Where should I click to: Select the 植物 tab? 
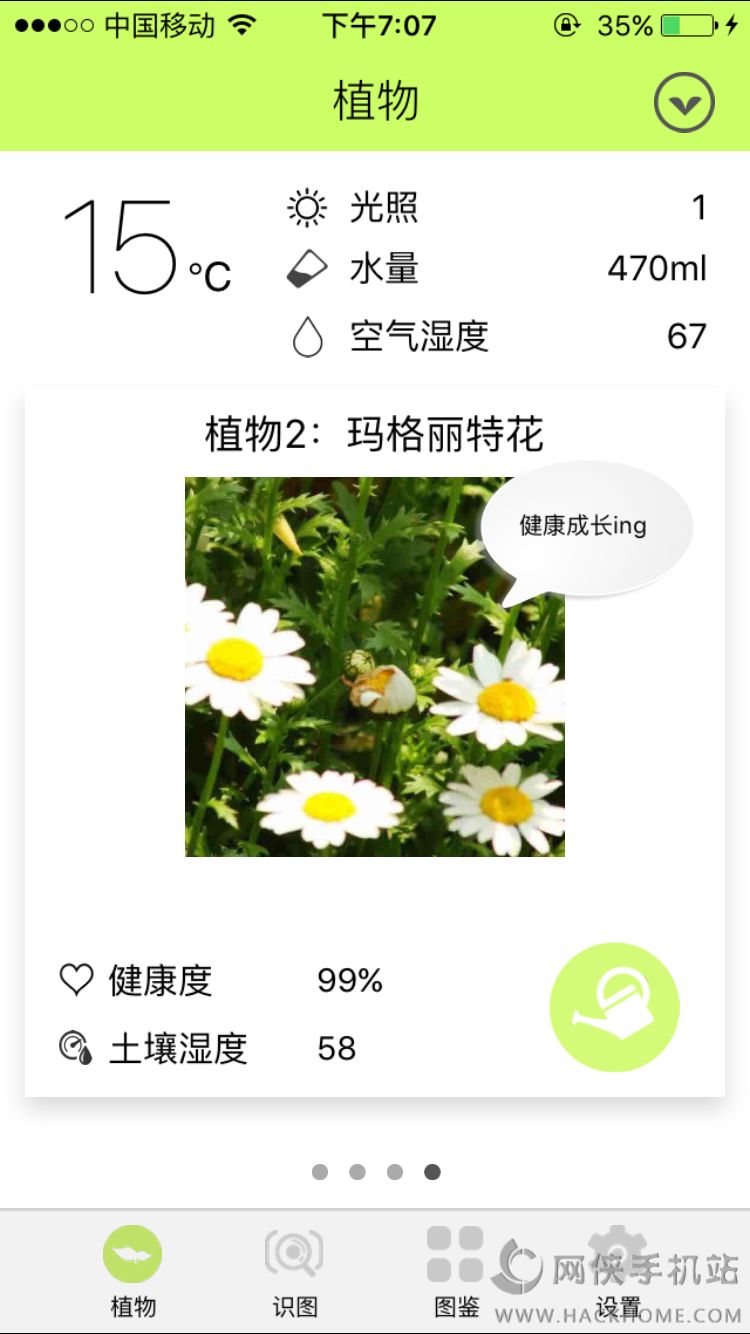click(132, 1270)
